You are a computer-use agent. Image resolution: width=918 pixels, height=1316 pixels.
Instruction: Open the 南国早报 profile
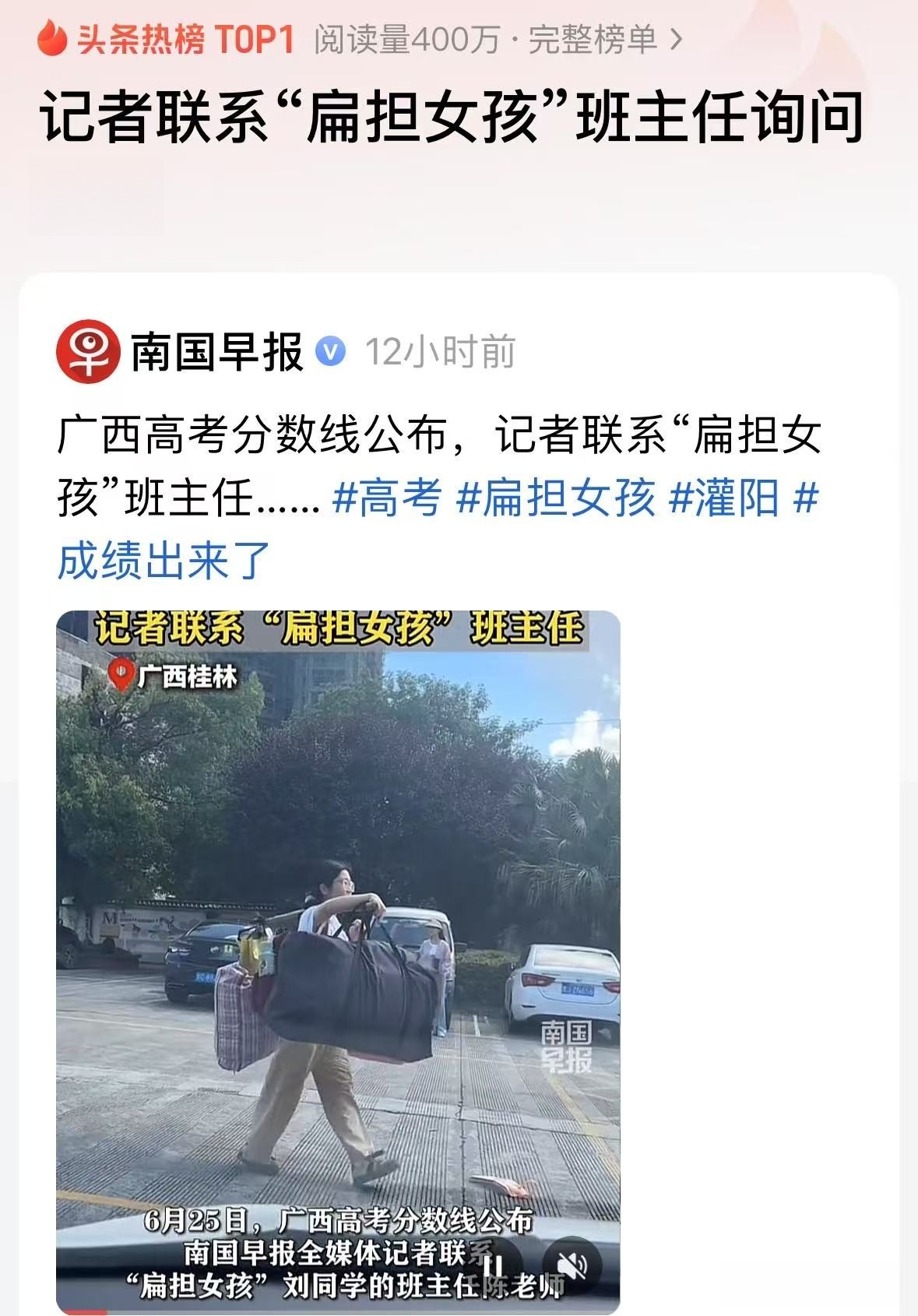[x=216, y=353]
